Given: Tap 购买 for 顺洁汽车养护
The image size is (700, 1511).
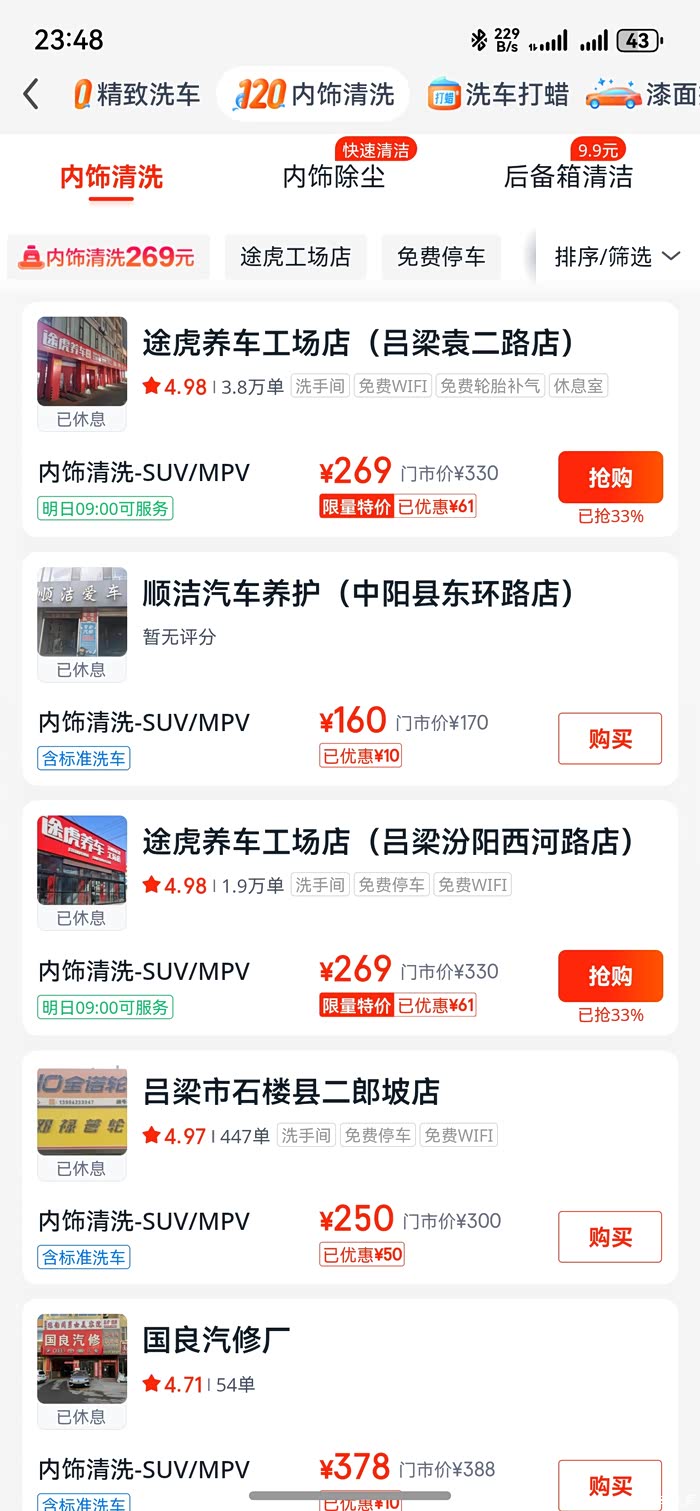Looking at the screenshot, I should tap(610, 739).
